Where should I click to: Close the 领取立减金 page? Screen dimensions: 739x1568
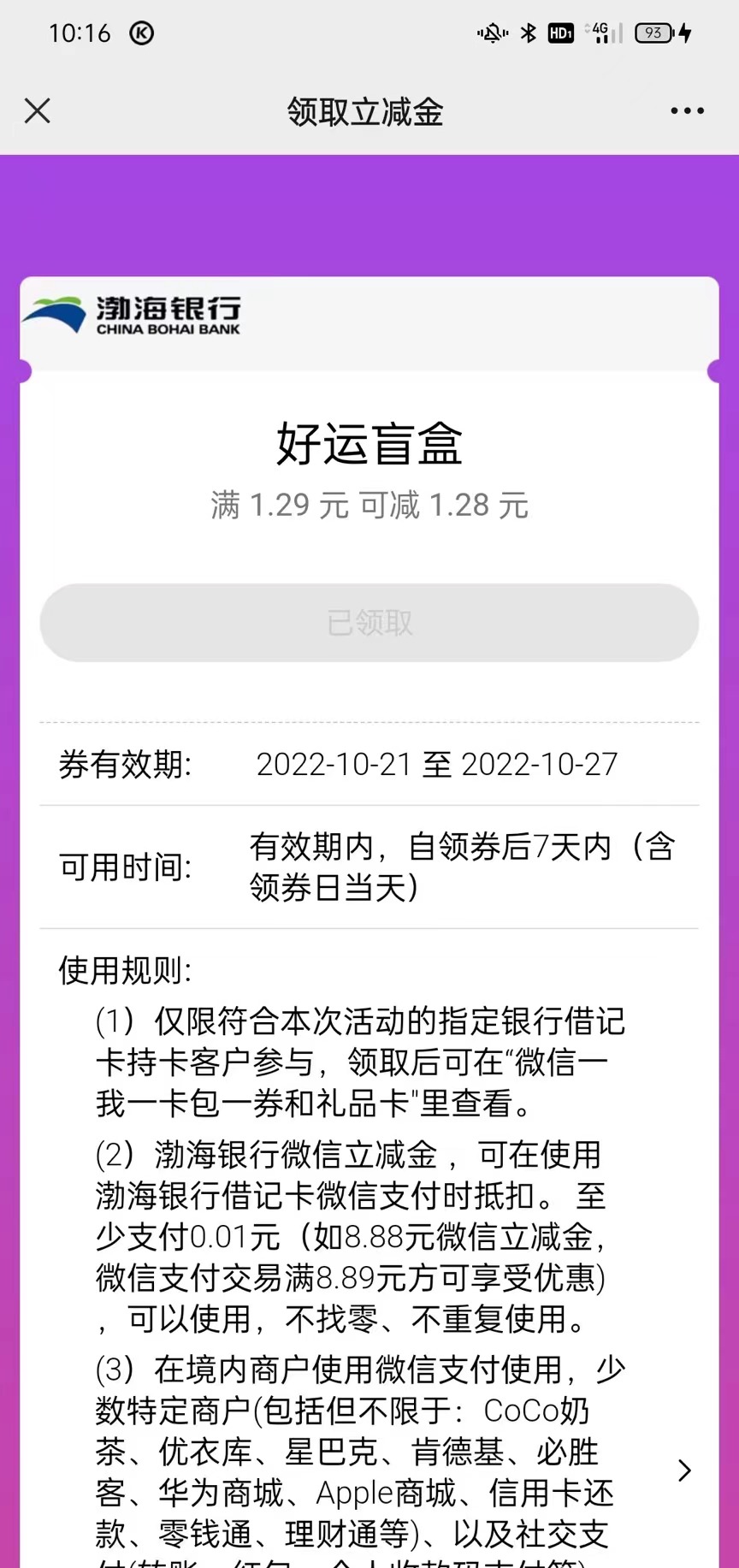pos(38,111)
